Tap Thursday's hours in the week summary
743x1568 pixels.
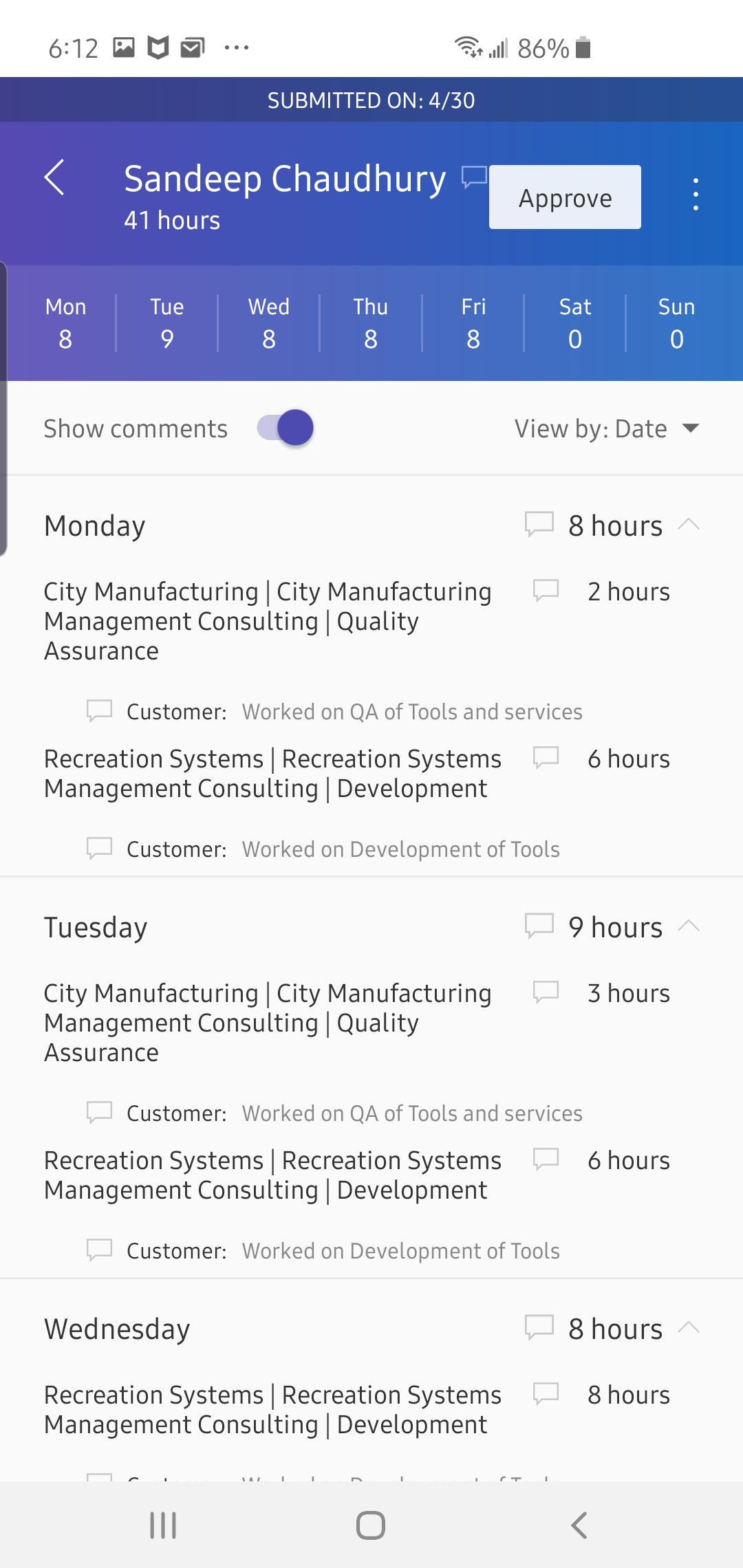(369, 323)
